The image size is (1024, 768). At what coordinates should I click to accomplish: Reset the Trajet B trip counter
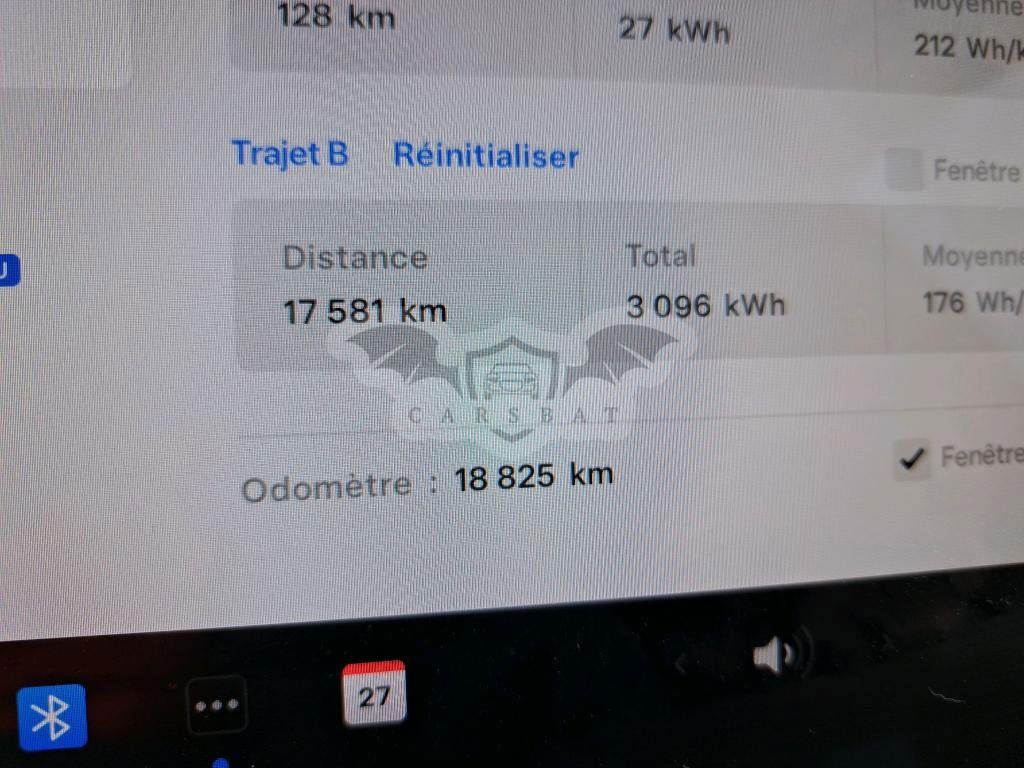click(486, 156)
